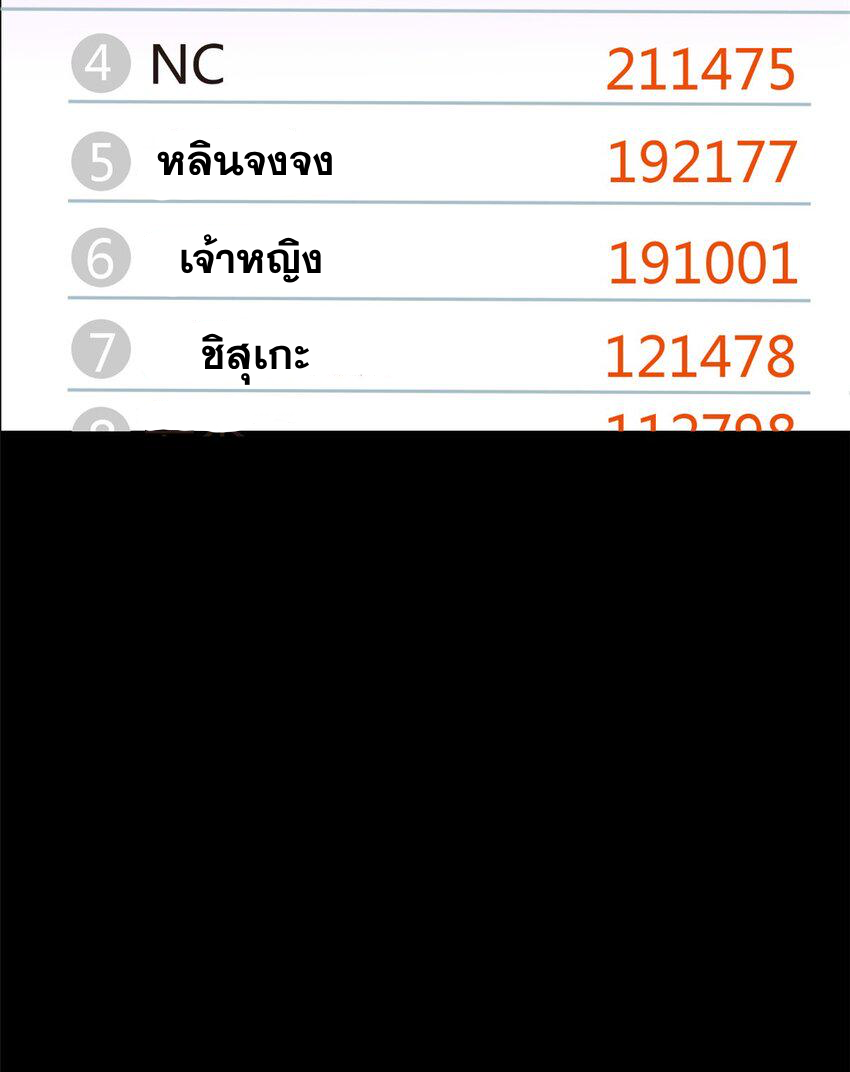Click the score 192177
Image resolution: width=850 pixels, height=1072 pixels.
(x=702, y=160)
